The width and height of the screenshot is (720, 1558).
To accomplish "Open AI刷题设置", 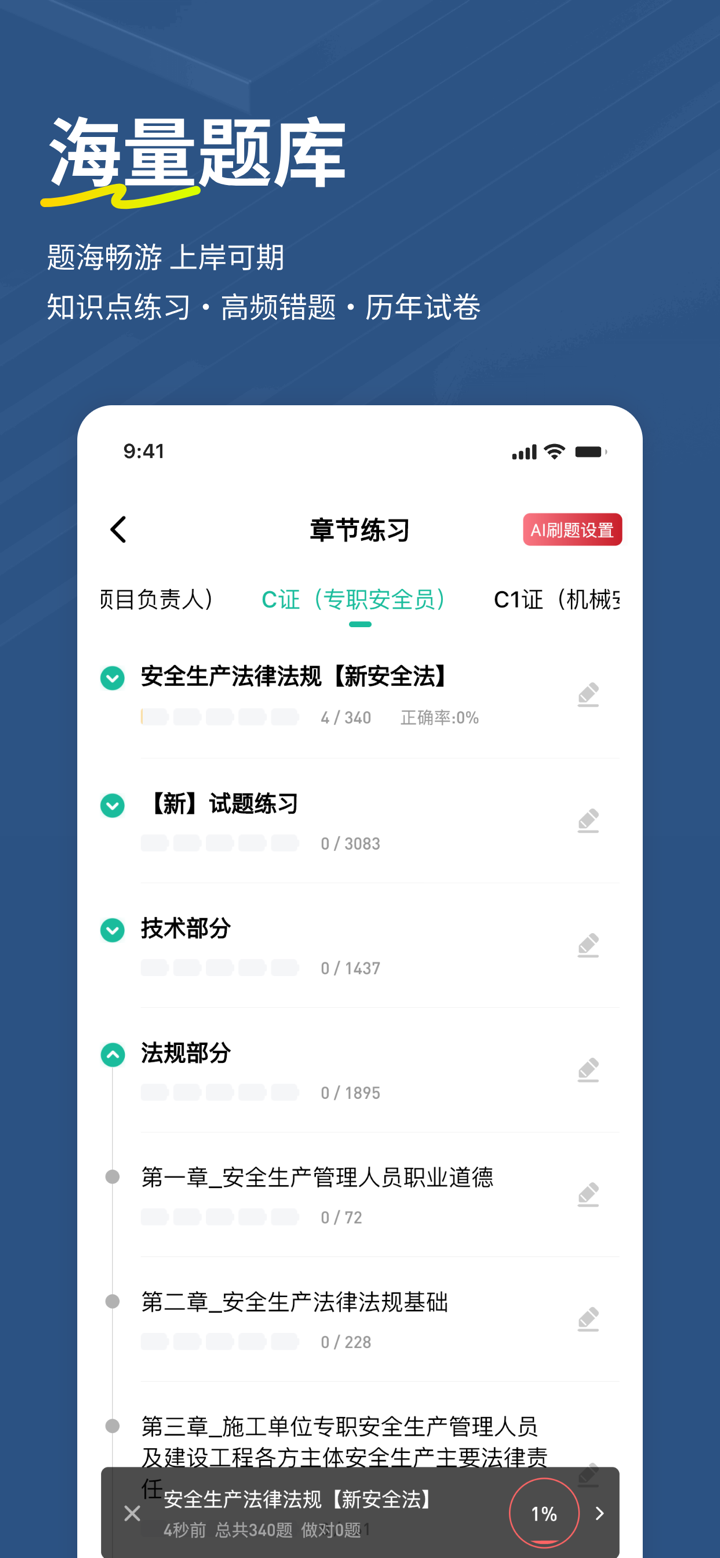I will coord(572,529).
